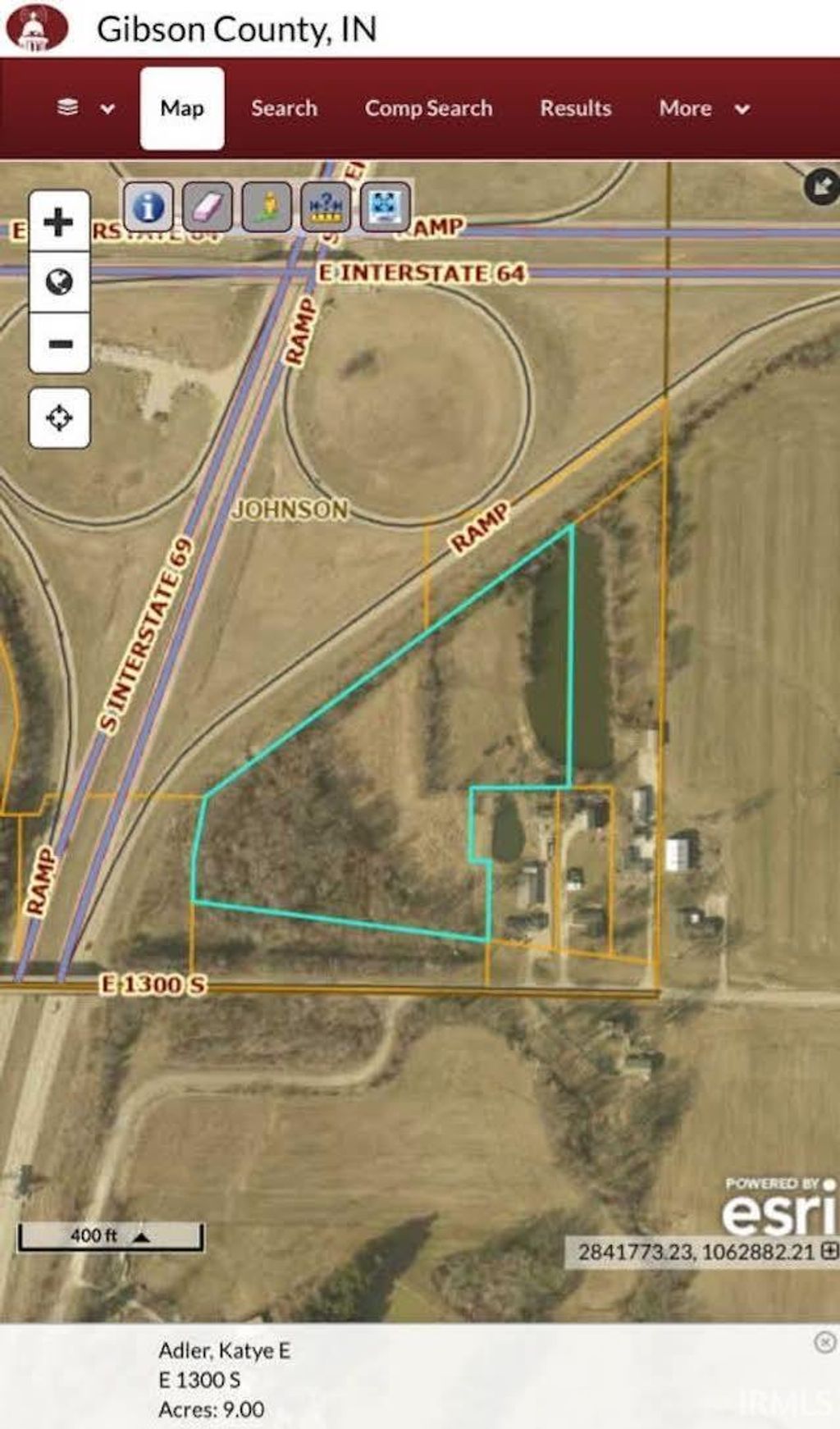Viewport: 840px width, 1429px height.
Task: Open the Layers panel icon
Action: coord(66,107)
